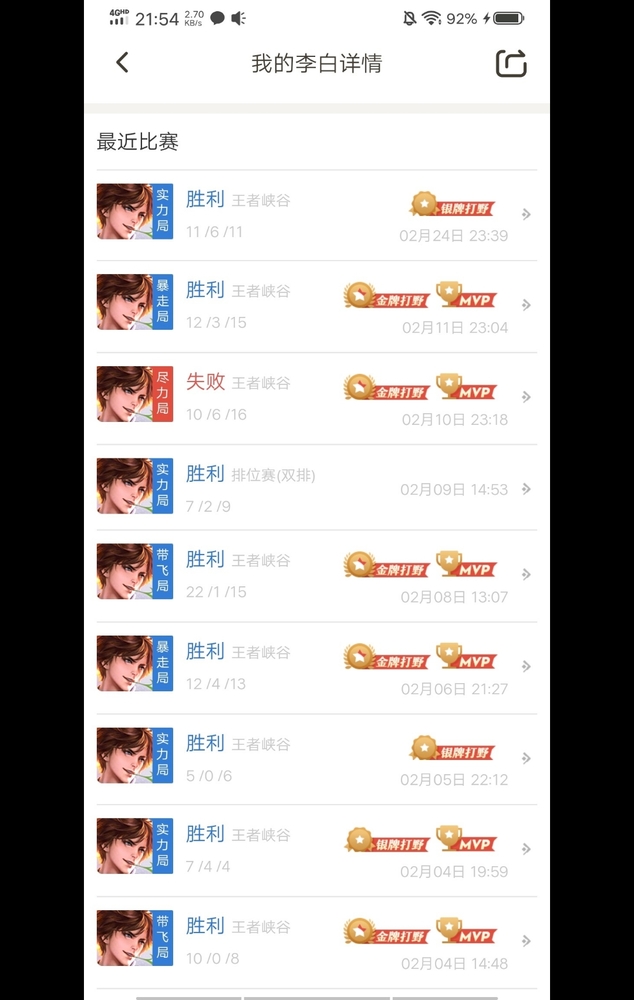Open the 02月24日 23:39 match
Screen dimensions: 634x1000
point(316,213)
